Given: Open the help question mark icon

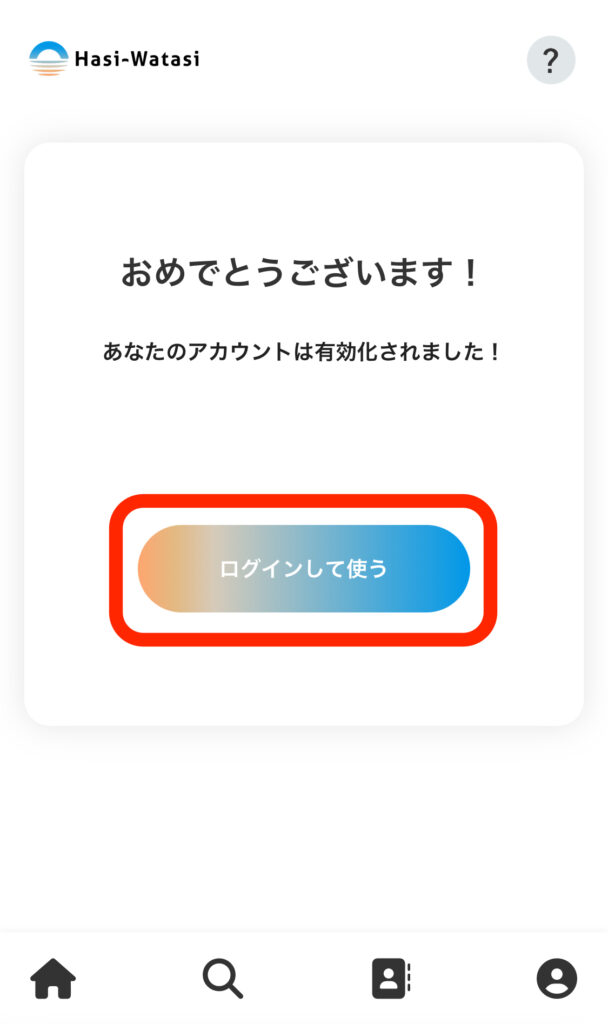Looking at the screenshot, I should click(551, 60).
